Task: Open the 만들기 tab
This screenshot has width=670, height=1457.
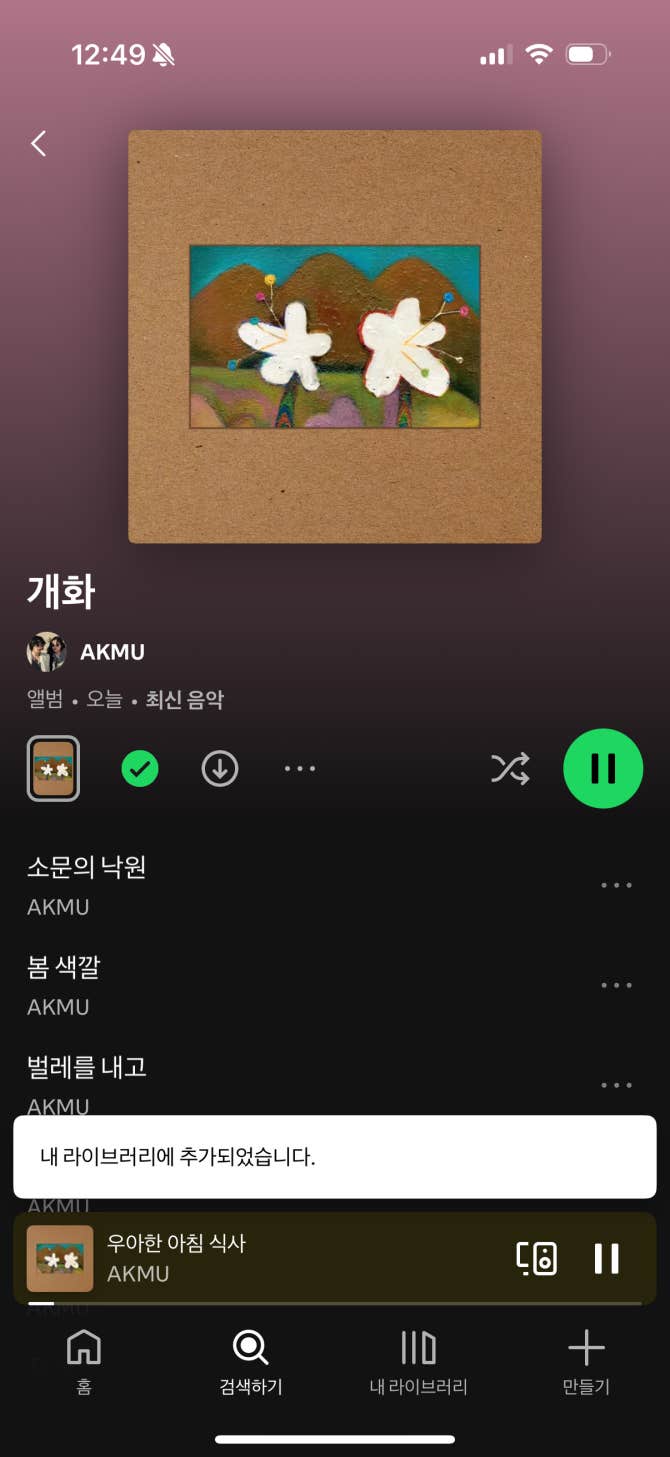Action: coord(586,1361)
